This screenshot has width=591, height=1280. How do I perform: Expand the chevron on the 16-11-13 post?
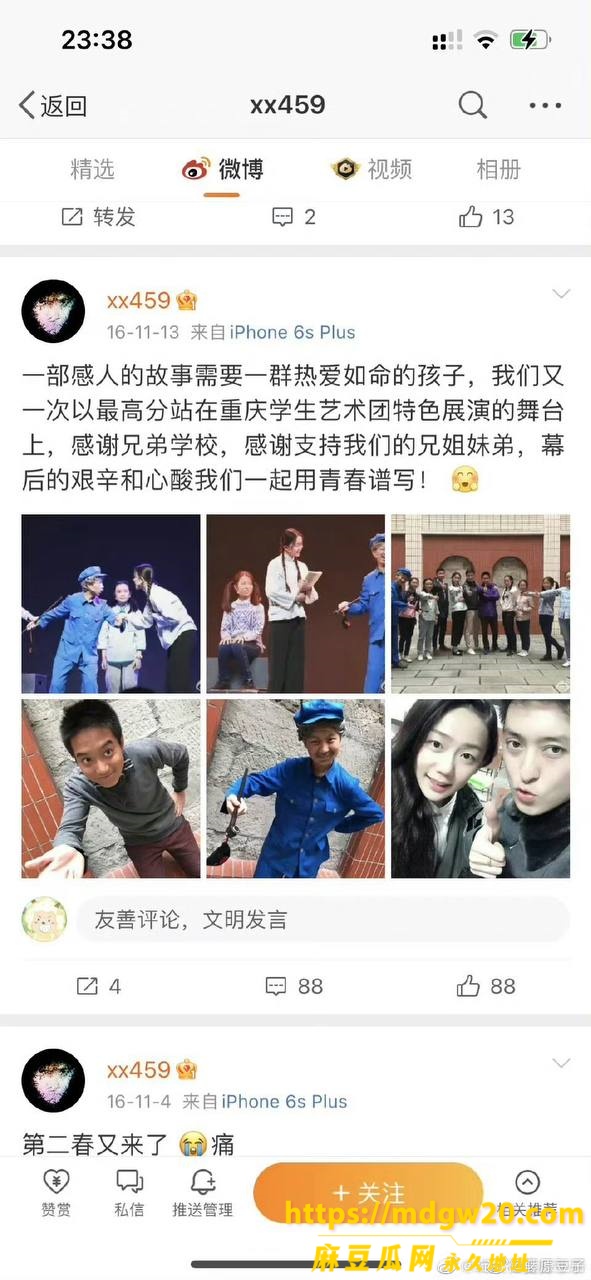[x=561, y=294]
